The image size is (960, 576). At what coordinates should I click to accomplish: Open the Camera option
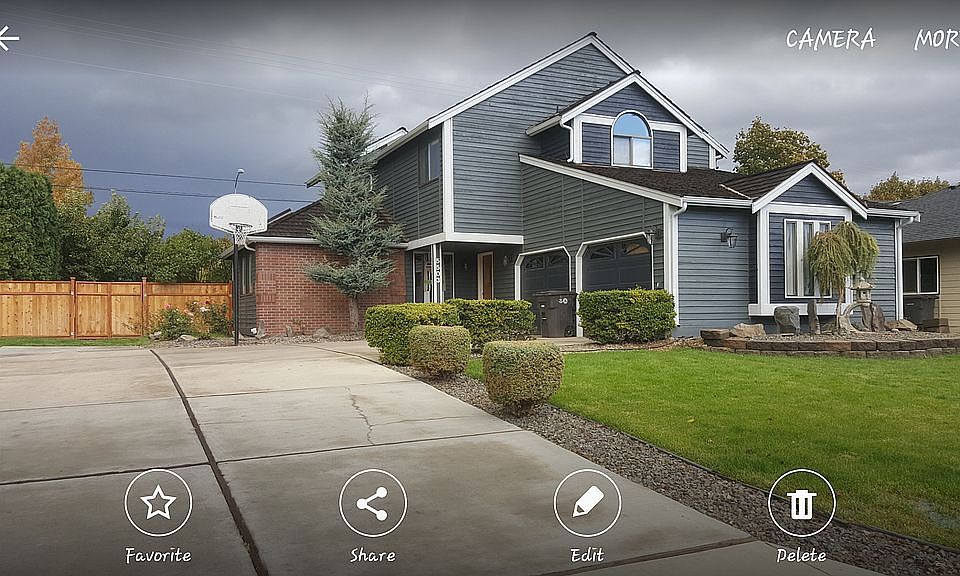coord(830,39)
